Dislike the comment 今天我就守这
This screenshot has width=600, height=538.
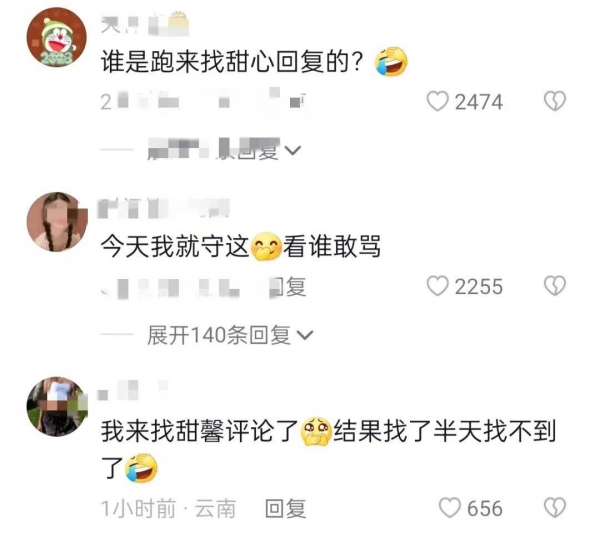click(x=554, y=286)
